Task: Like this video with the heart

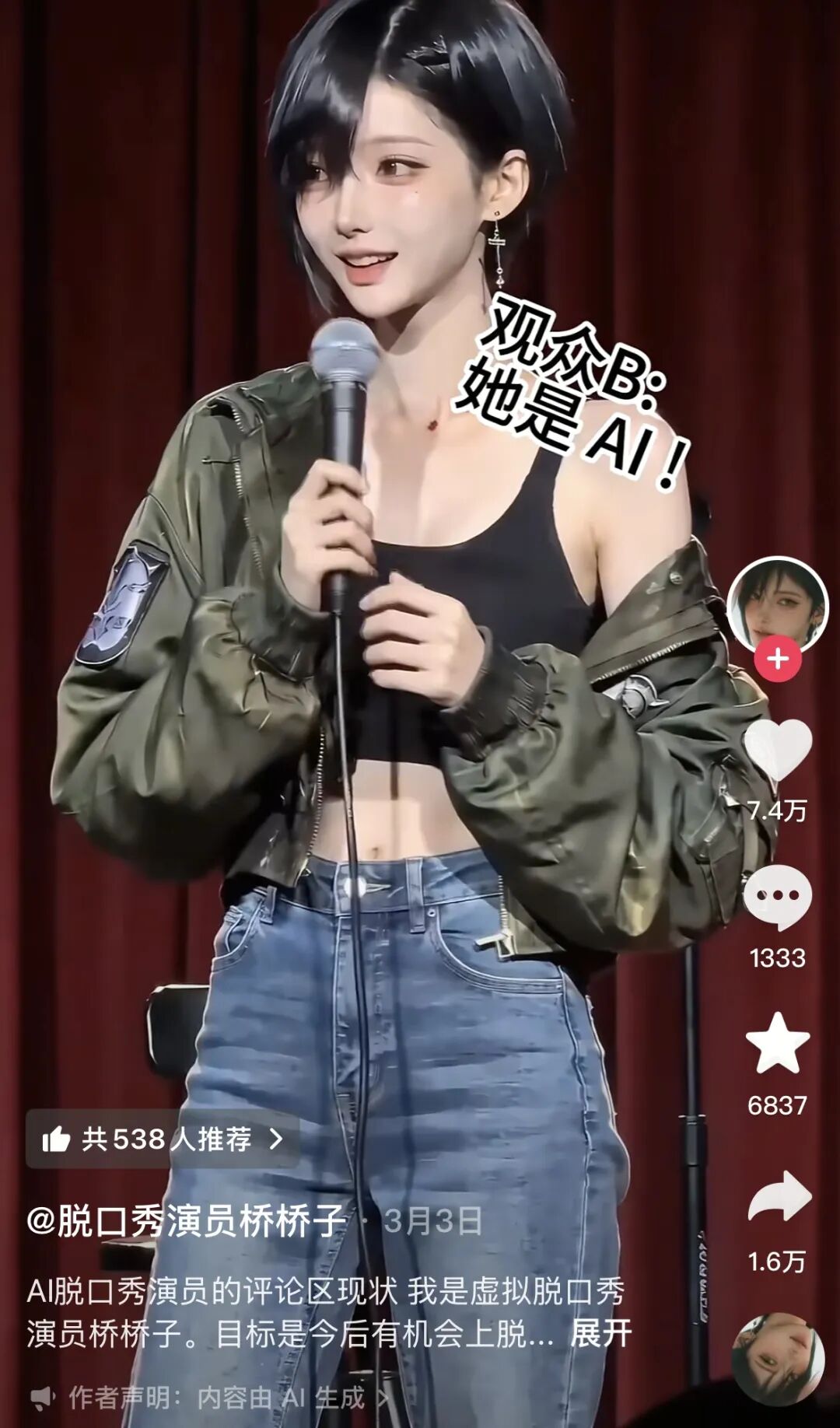Action: click(778, 751)
